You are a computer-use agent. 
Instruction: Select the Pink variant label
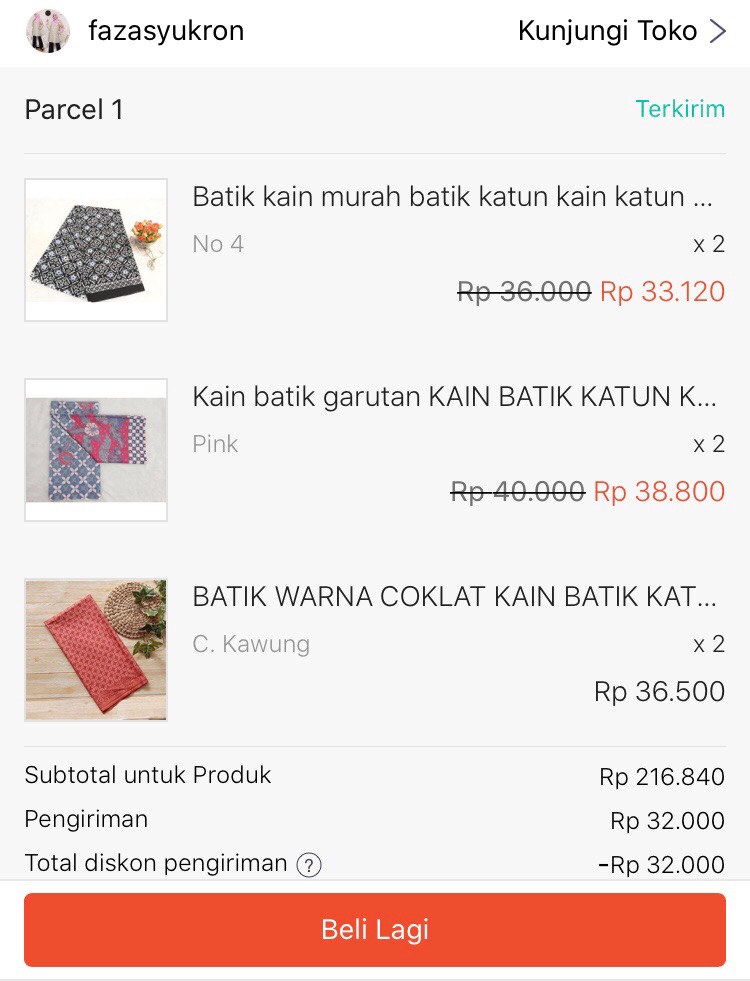coord(215,443)
